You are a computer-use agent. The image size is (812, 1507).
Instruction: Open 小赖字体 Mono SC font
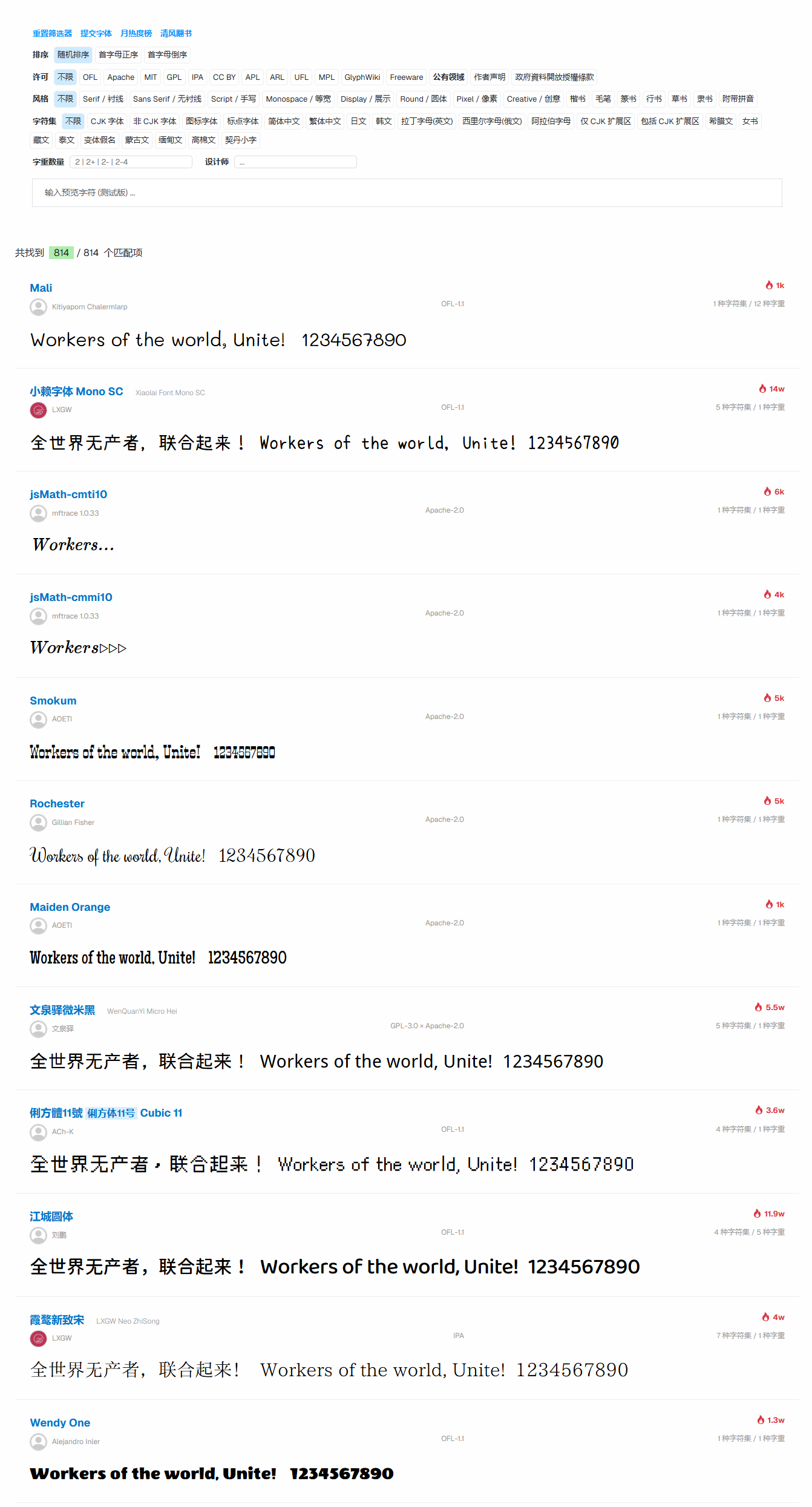tap(76, 392)
